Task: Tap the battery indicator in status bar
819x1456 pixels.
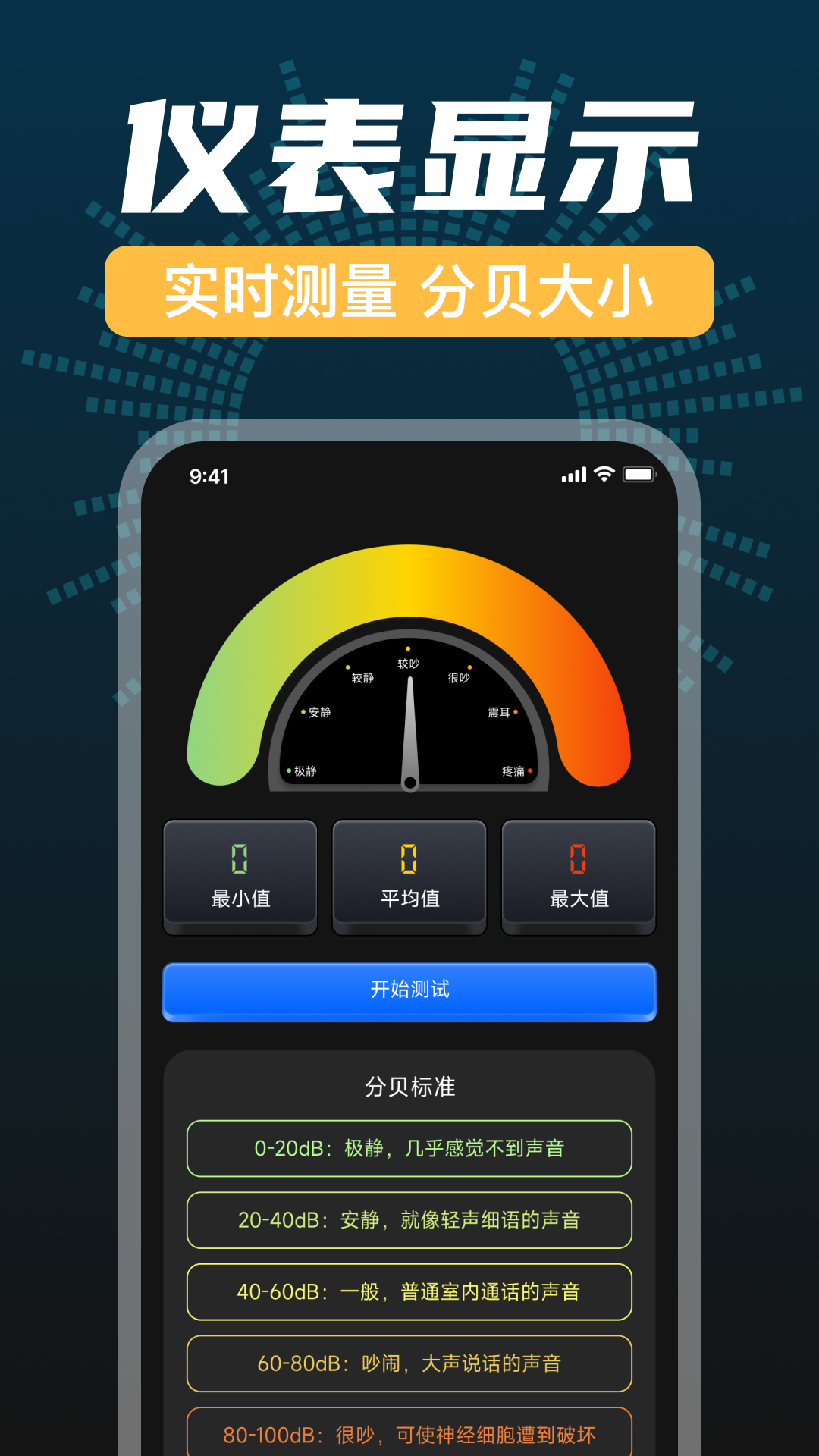Action: coord(638,473)
